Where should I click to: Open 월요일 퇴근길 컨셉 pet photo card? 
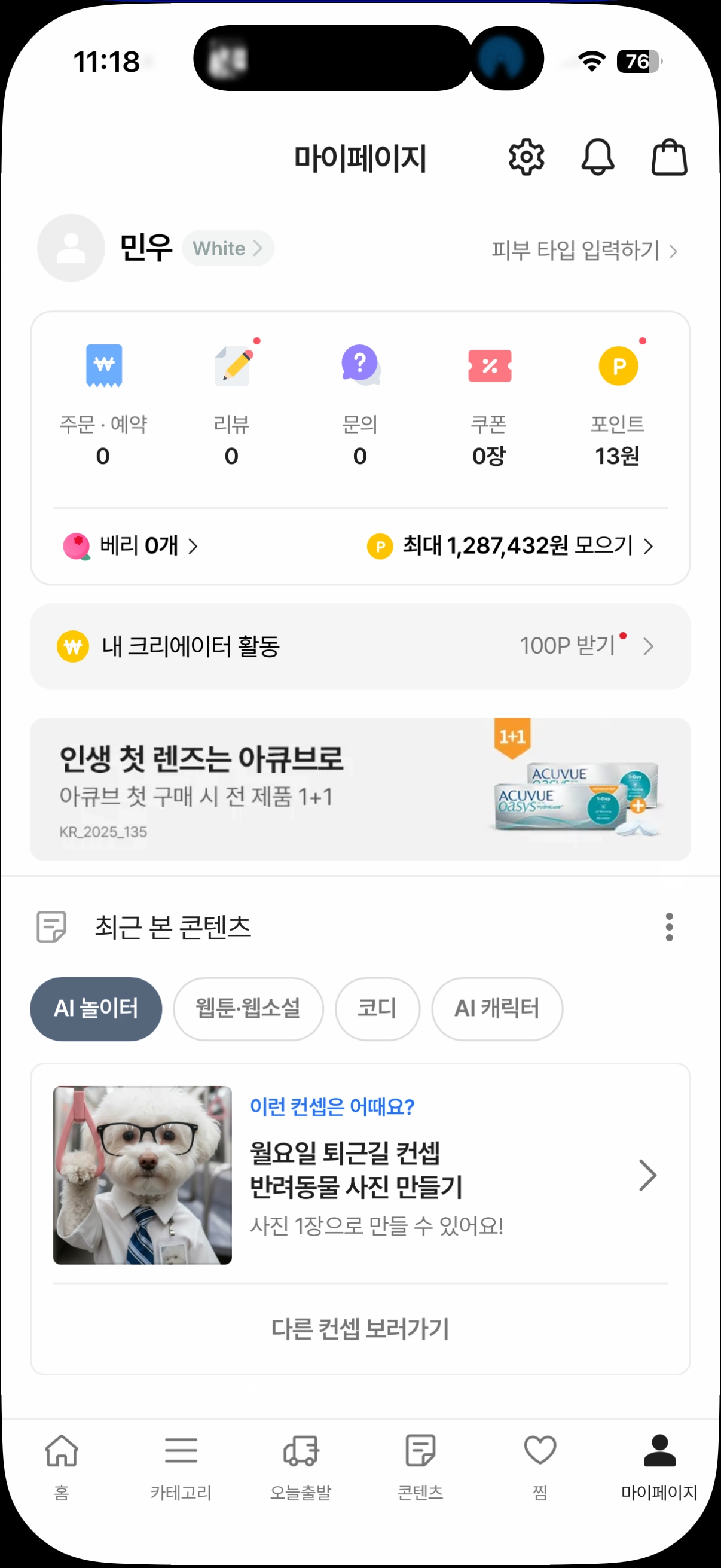click(x=360, y=1175)
